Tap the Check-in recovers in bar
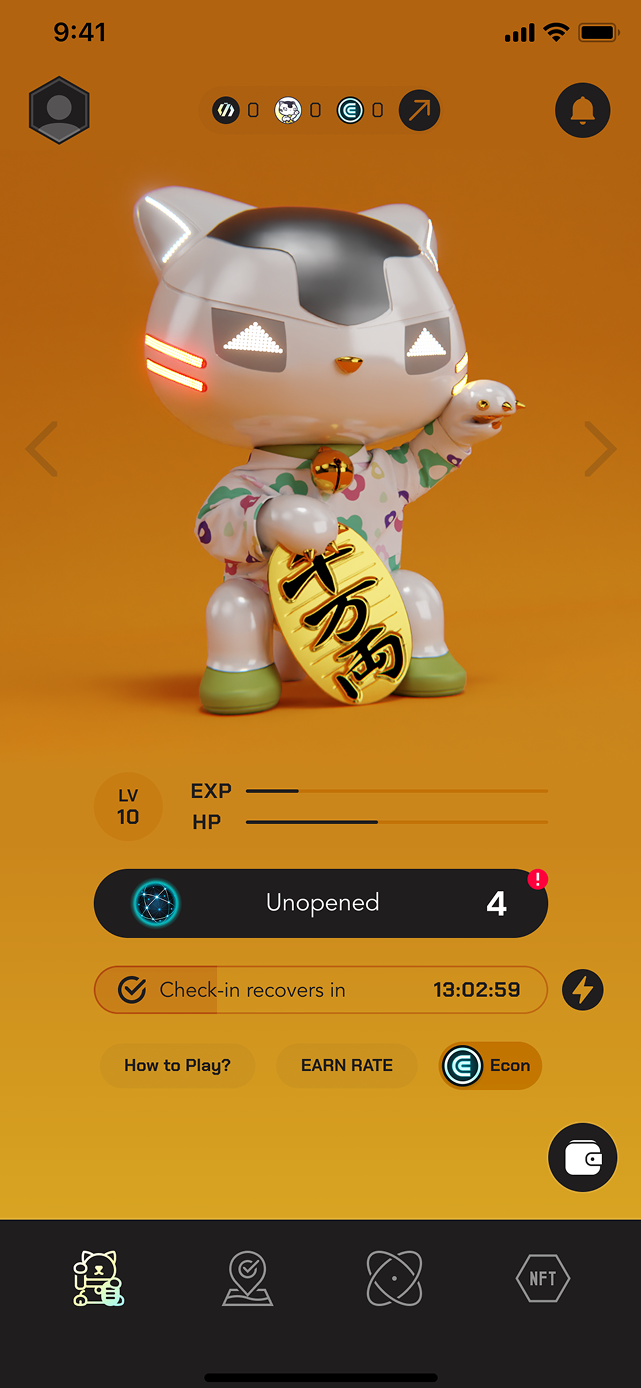Viewport: 641px width, 1388px height. [x=320, y=990]
